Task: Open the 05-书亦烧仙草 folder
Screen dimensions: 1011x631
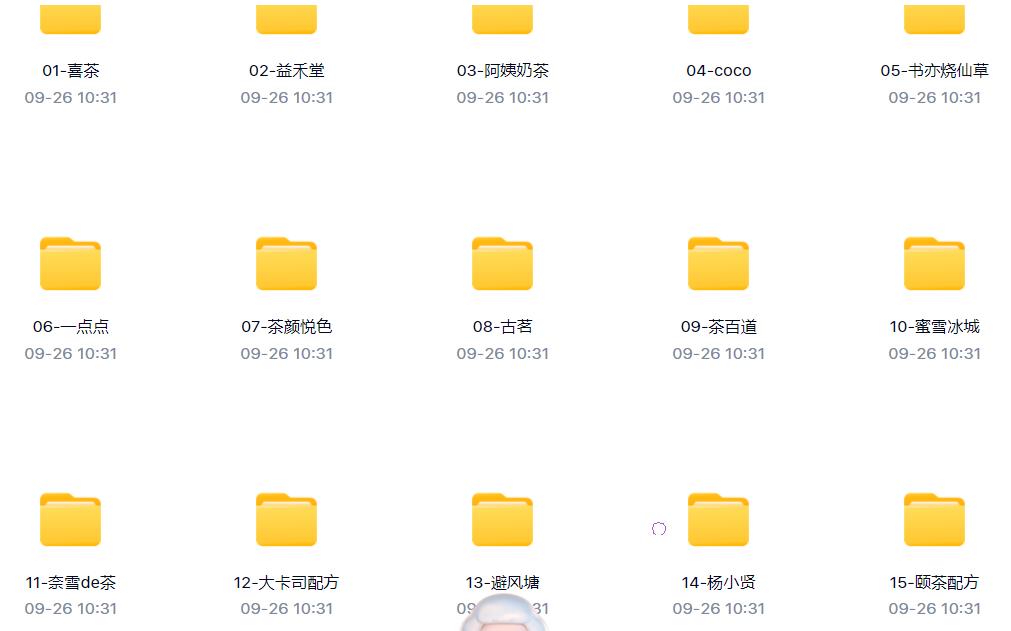Action: [x=934, y=18]
